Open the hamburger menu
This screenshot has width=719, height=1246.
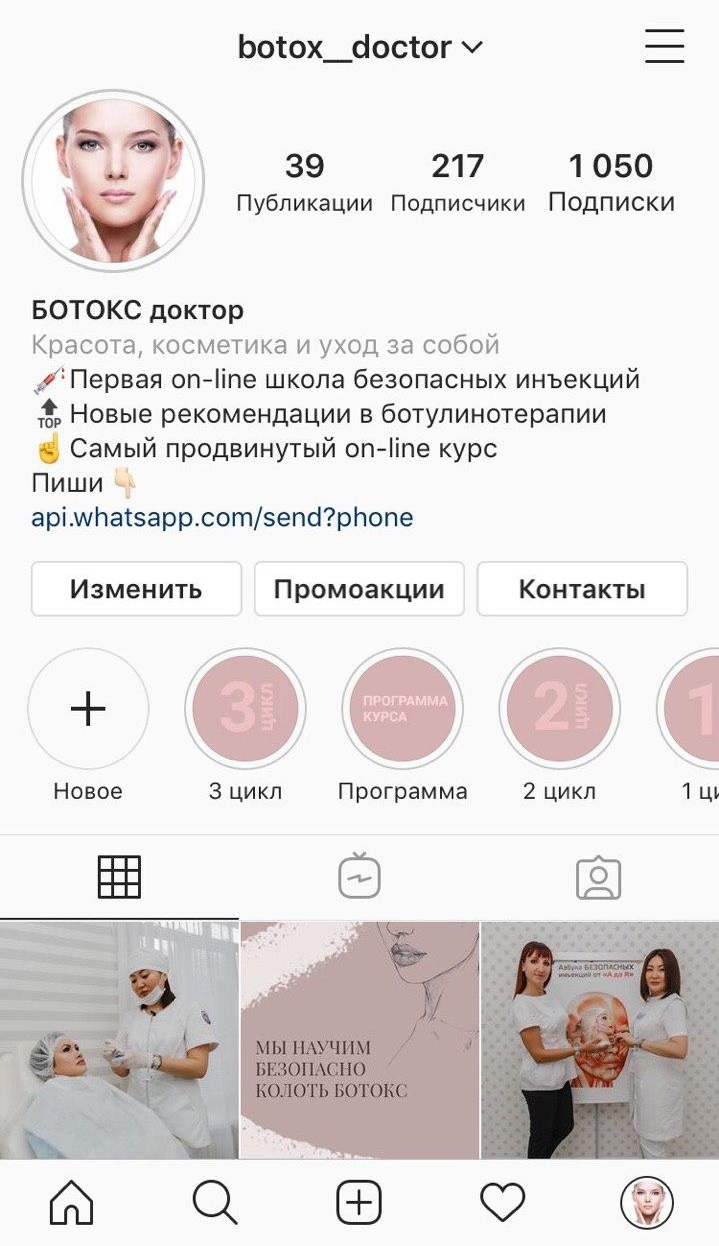[664, 46]
